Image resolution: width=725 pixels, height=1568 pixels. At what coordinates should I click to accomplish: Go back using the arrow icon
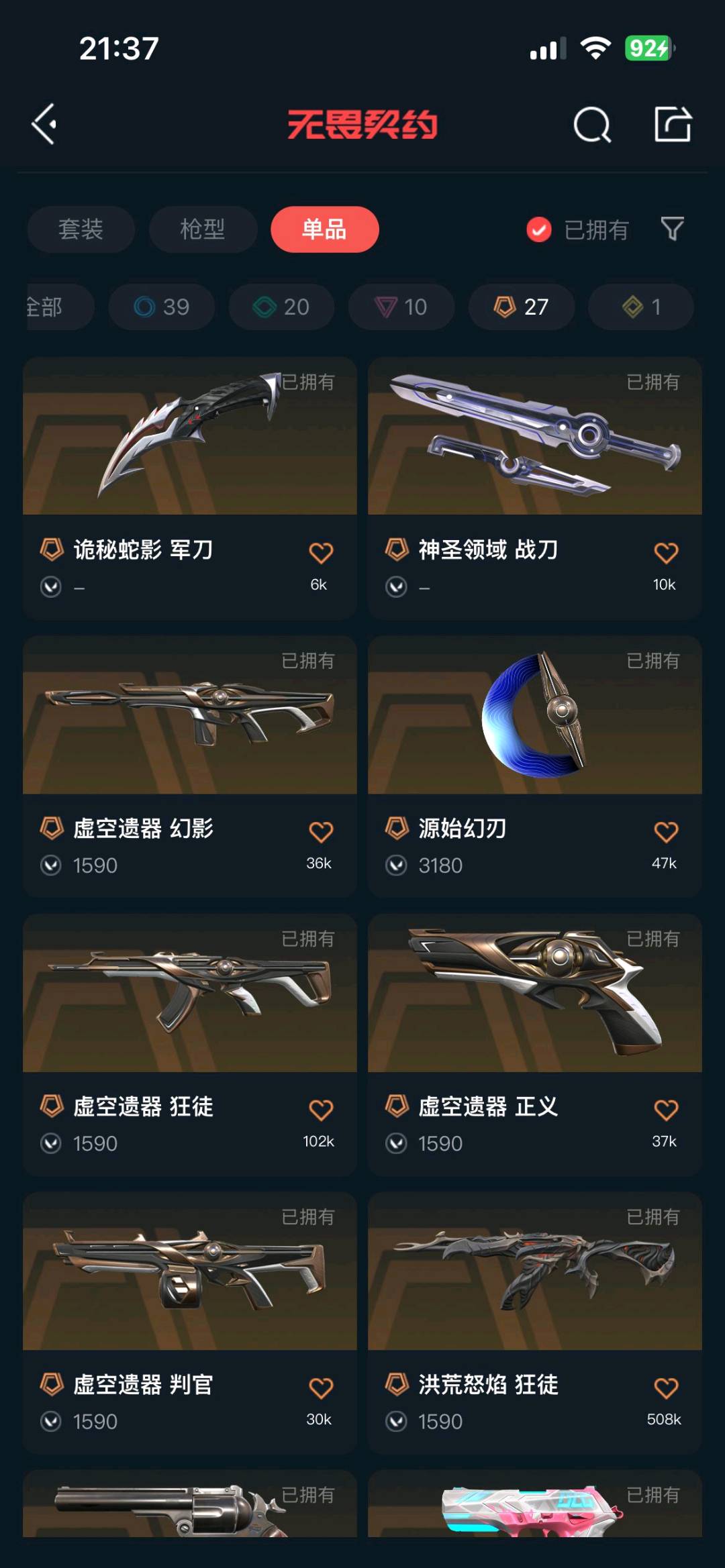click(x=44, y=124)
